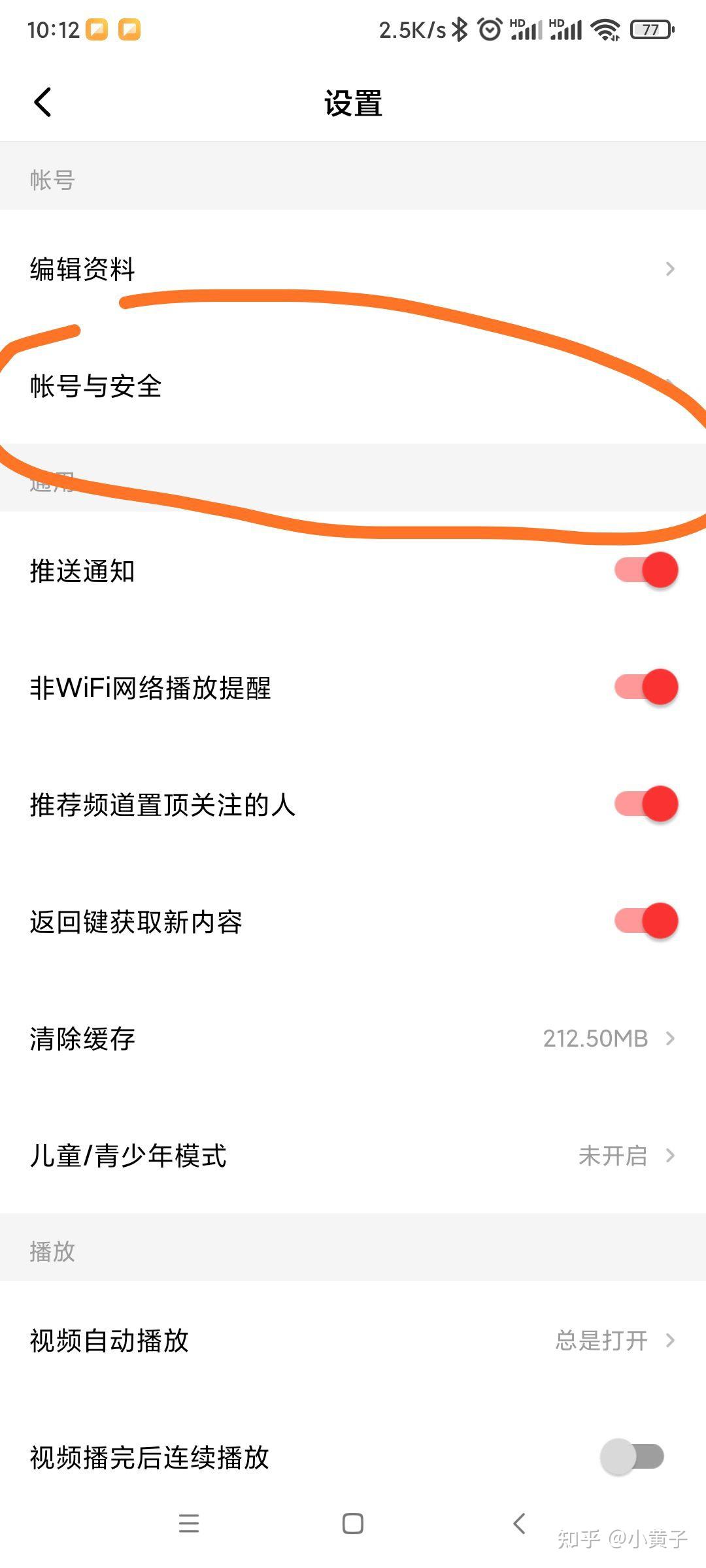Open 帐号与安全 settings
The height and width of the screenshot is (1568, 706).
click(353, 385)
